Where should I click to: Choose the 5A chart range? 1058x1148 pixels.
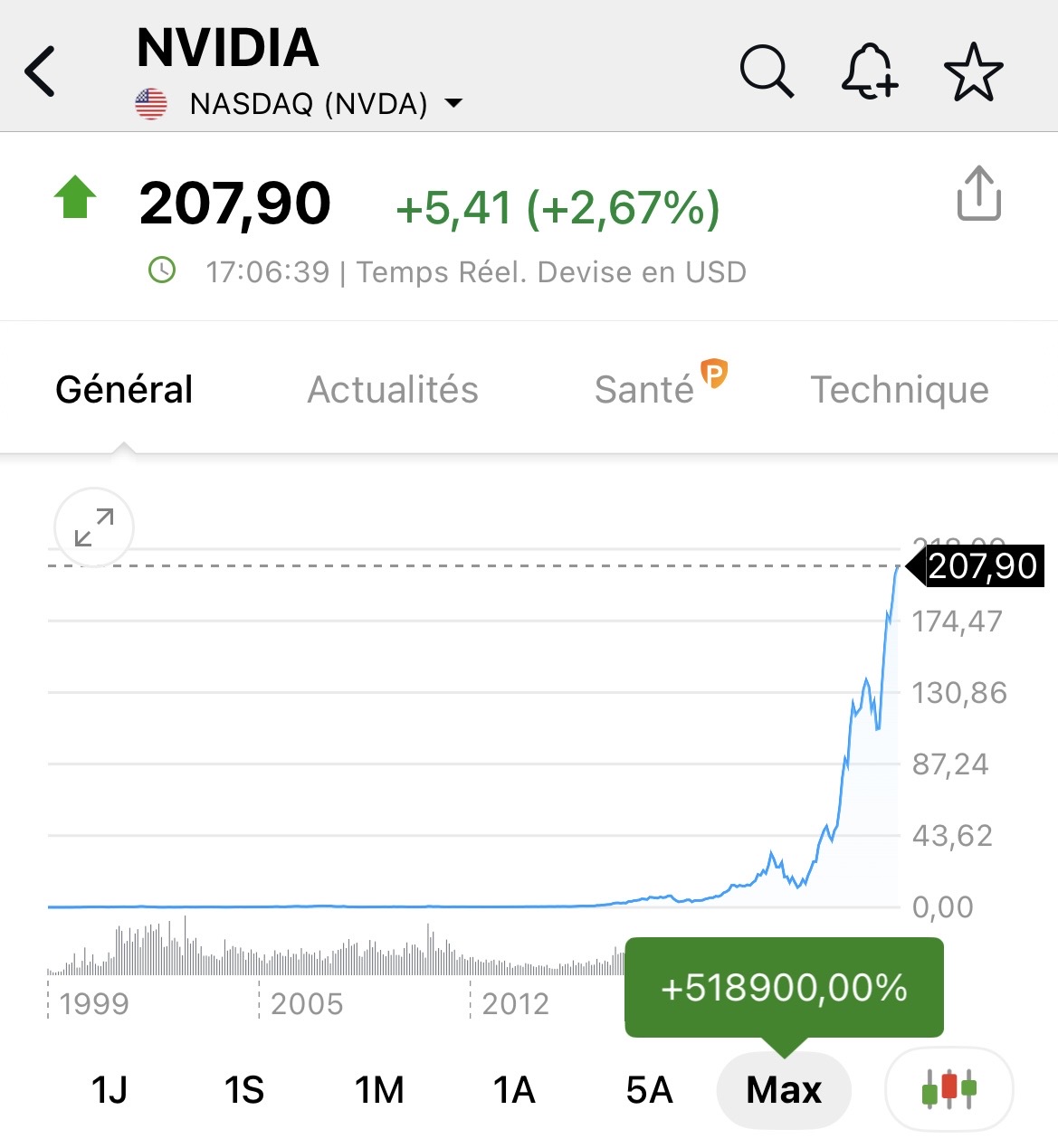tap(649, 1090)
